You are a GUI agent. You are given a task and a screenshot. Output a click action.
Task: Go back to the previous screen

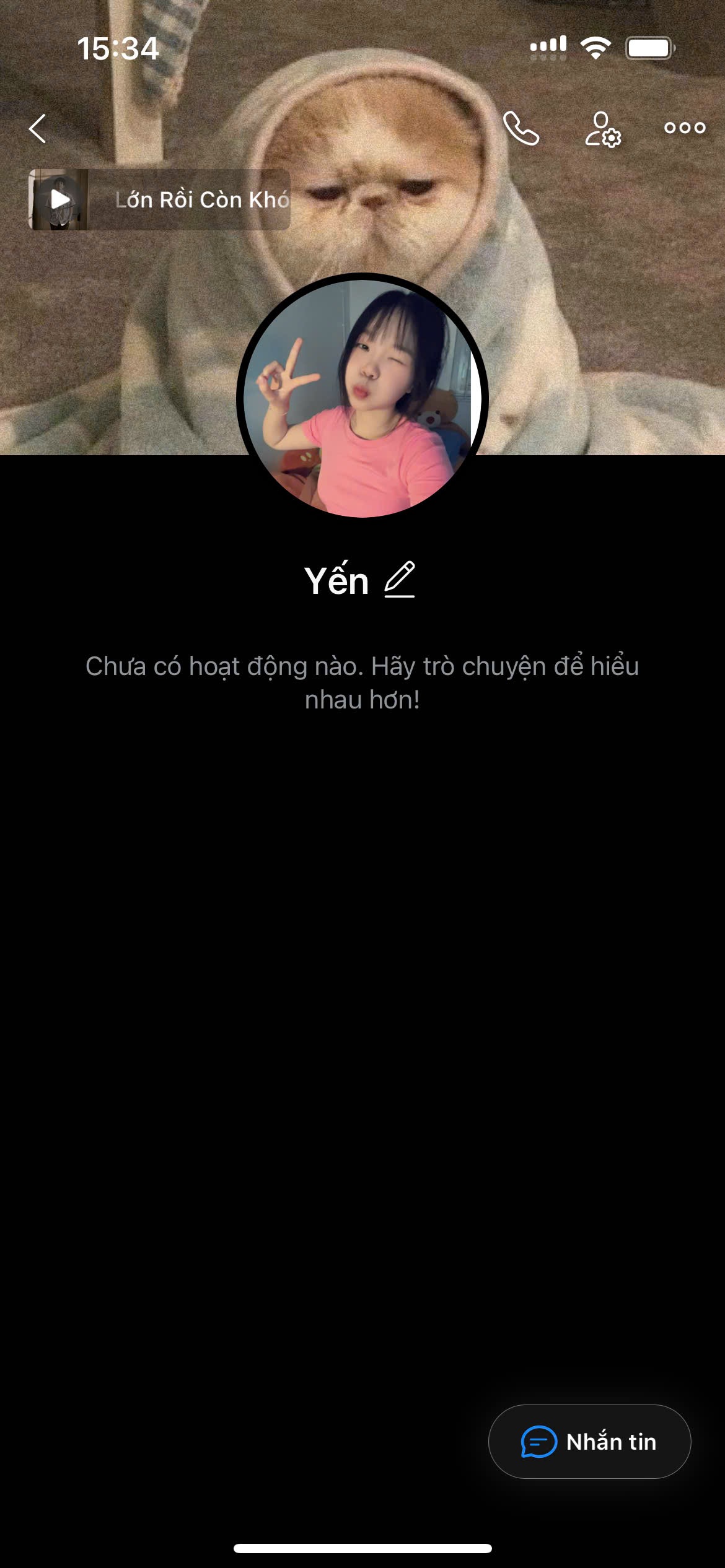38,129
